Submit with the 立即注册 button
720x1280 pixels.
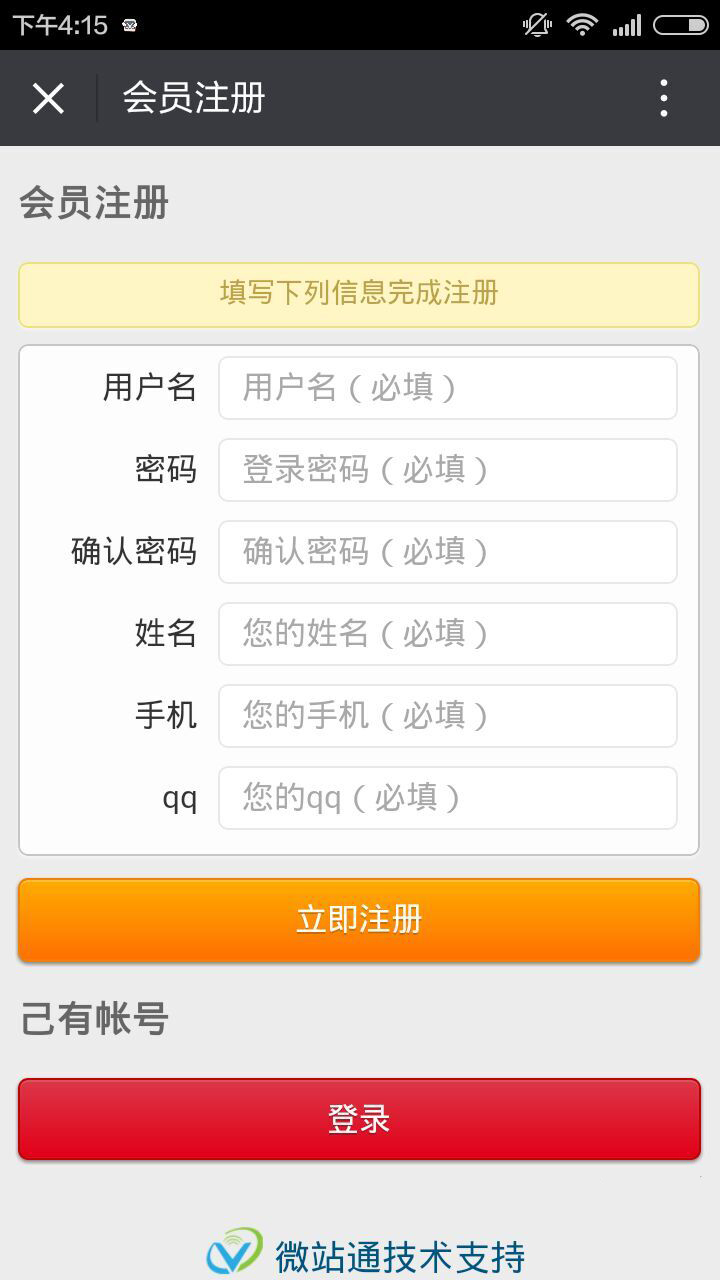(x=359, y=920)
